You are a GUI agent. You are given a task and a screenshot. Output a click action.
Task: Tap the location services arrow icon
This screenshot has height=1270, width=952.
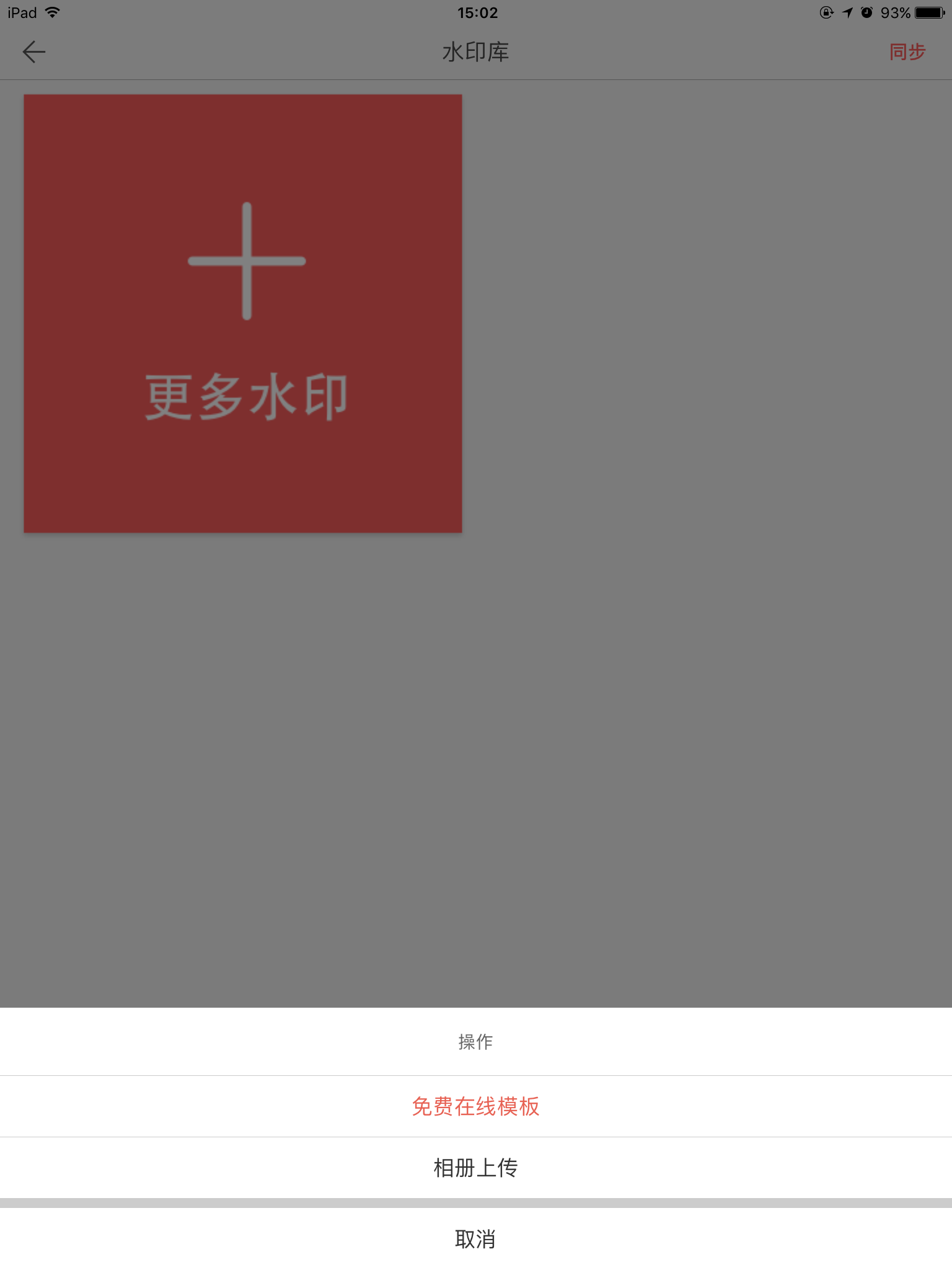pos(847,11)
